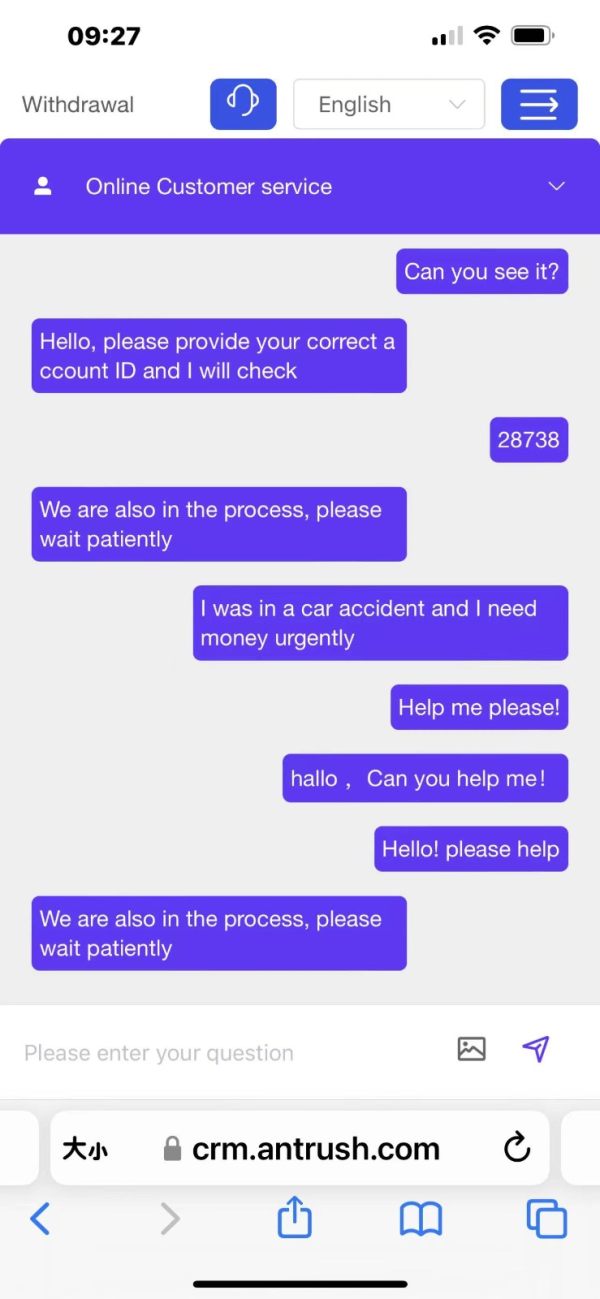Image resolution: width=600 pixels, height=1299 pixels.
Task: Open the hamburger menu button
Action: point(539,104)
